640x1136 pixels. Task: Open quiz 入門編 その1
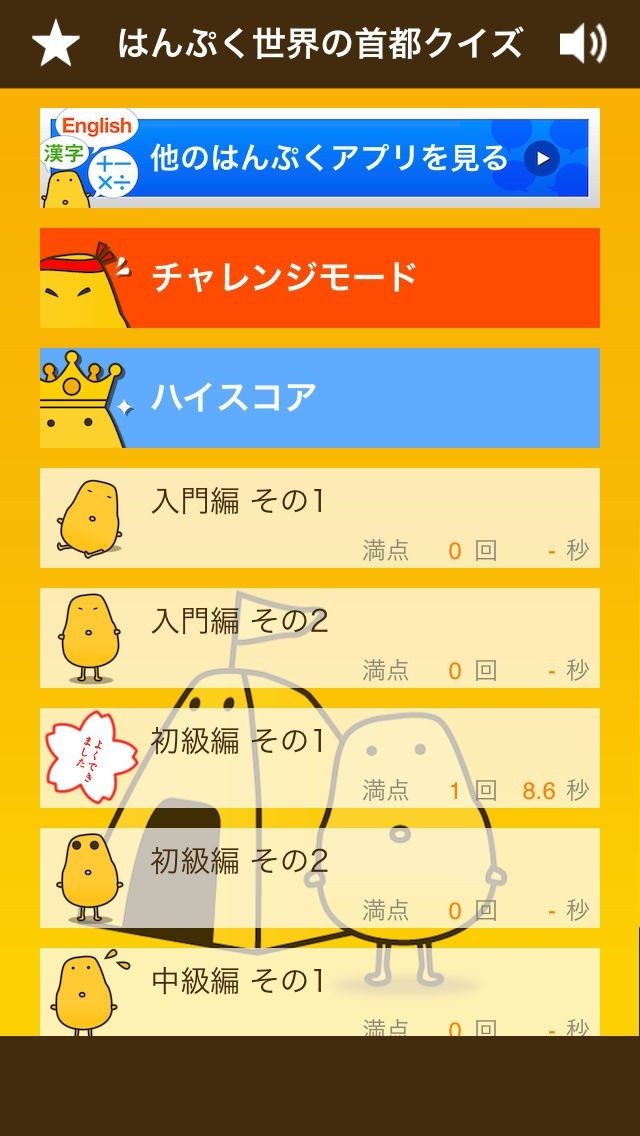tap(320, 517)
